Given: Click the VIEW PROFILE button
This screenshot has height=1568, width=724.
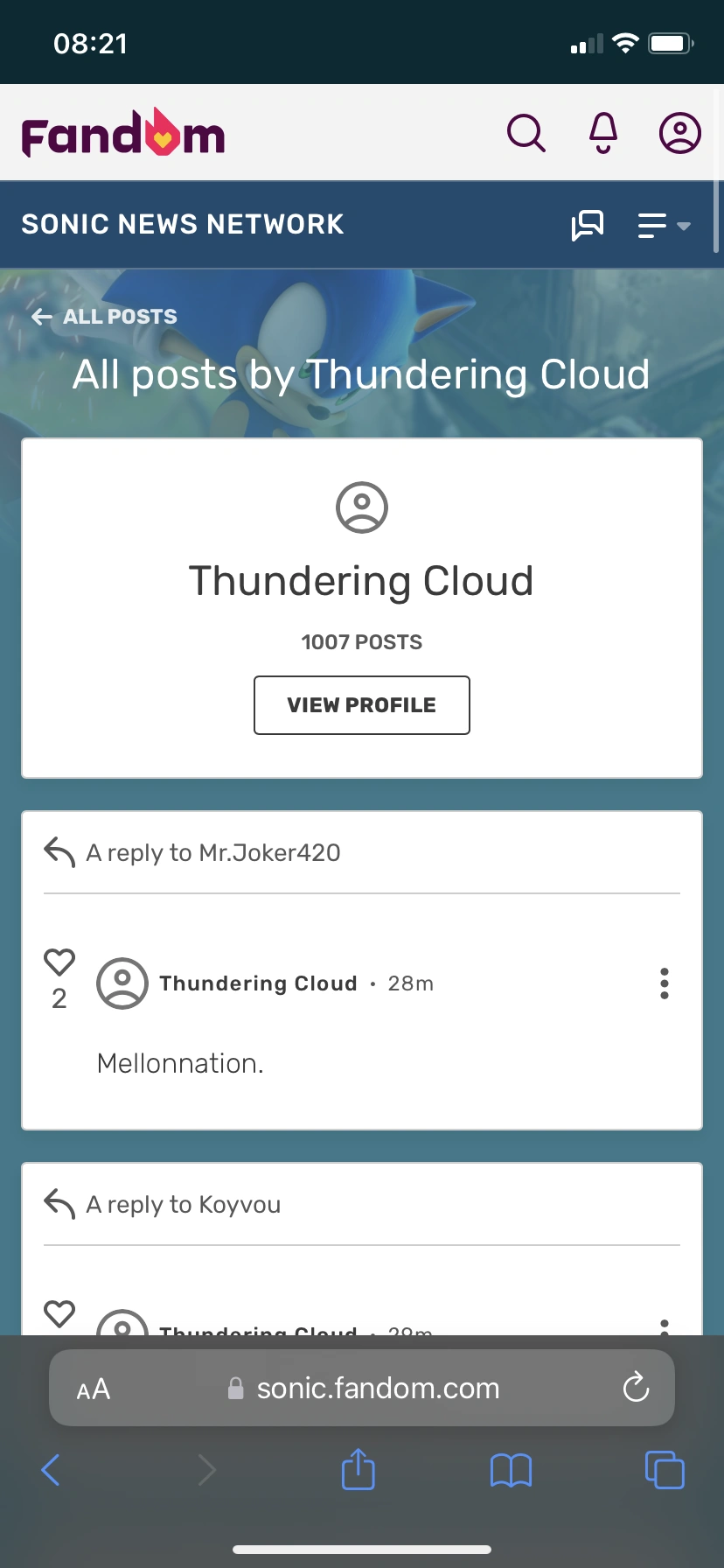Looking at the screenshot, I should (x=361, y=705).
